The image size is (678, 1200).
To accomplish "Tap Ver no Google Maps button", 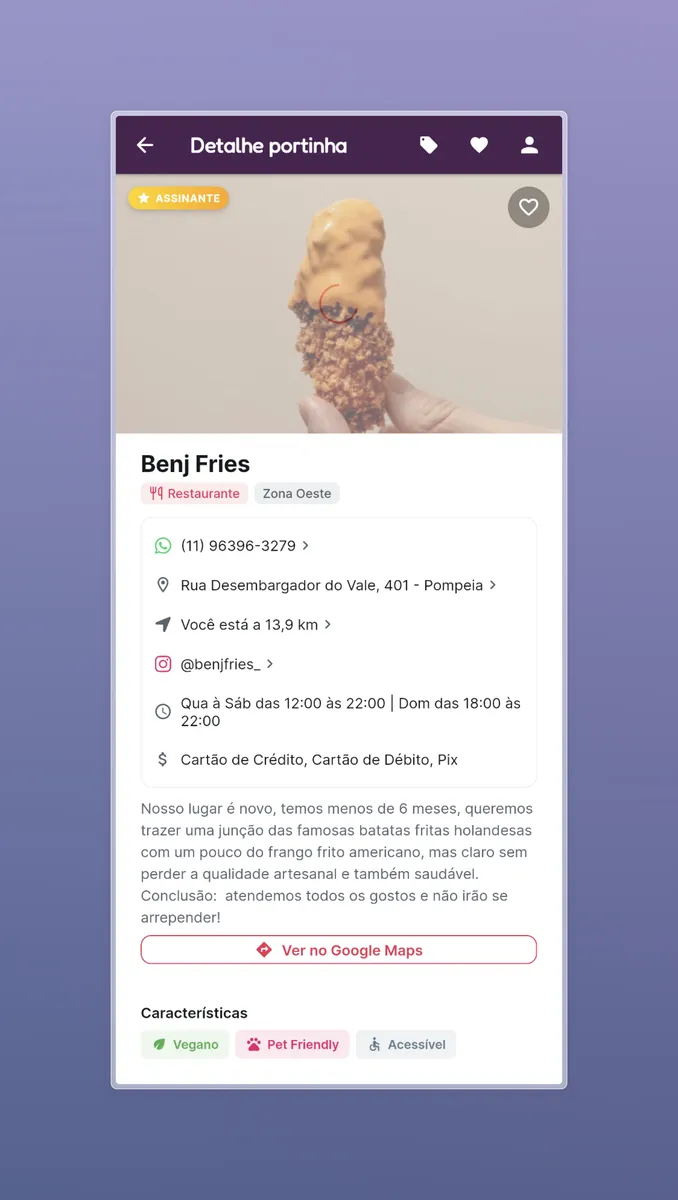I will pyautogui.click(x=339, y=950).
